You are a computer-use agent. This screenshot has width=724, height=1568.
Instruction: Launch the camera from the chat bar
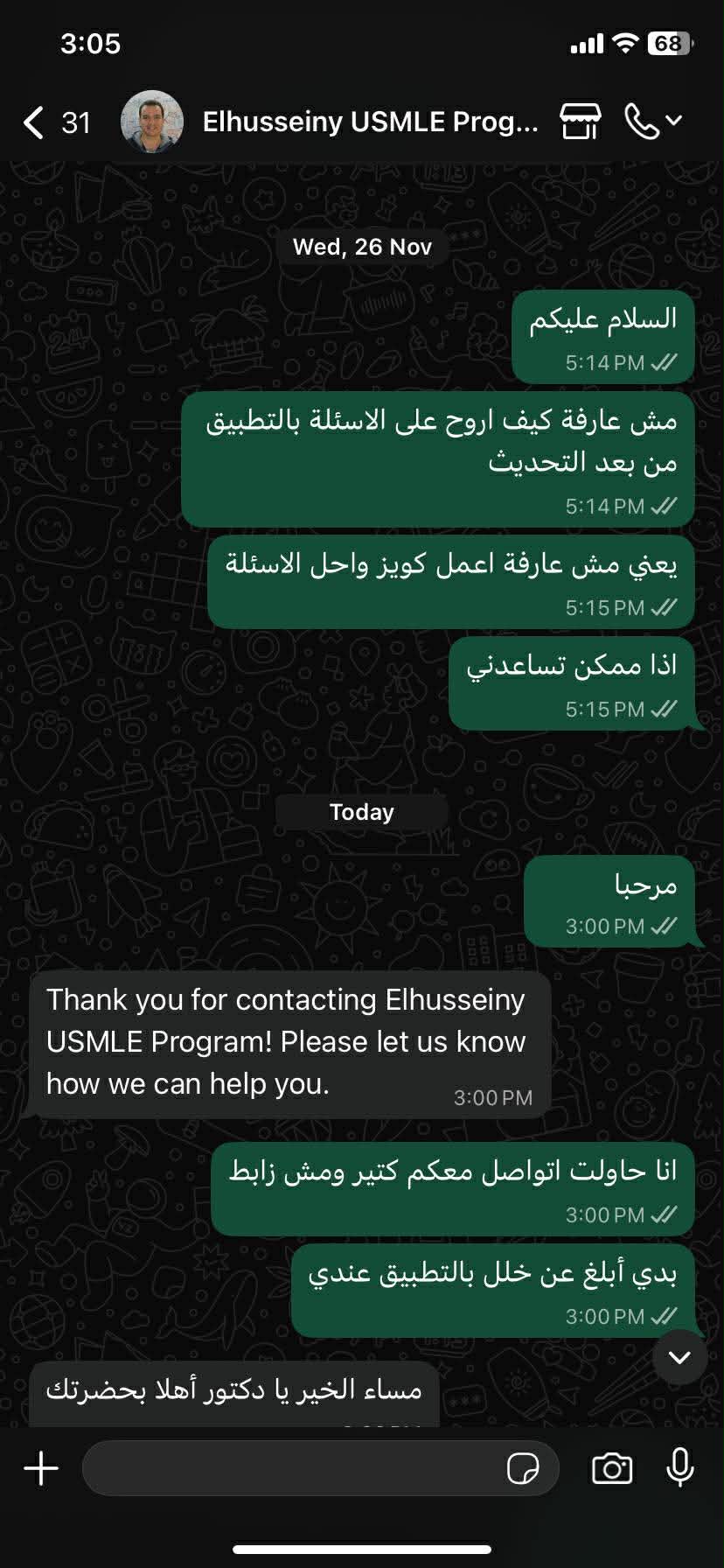point(612,1468)
